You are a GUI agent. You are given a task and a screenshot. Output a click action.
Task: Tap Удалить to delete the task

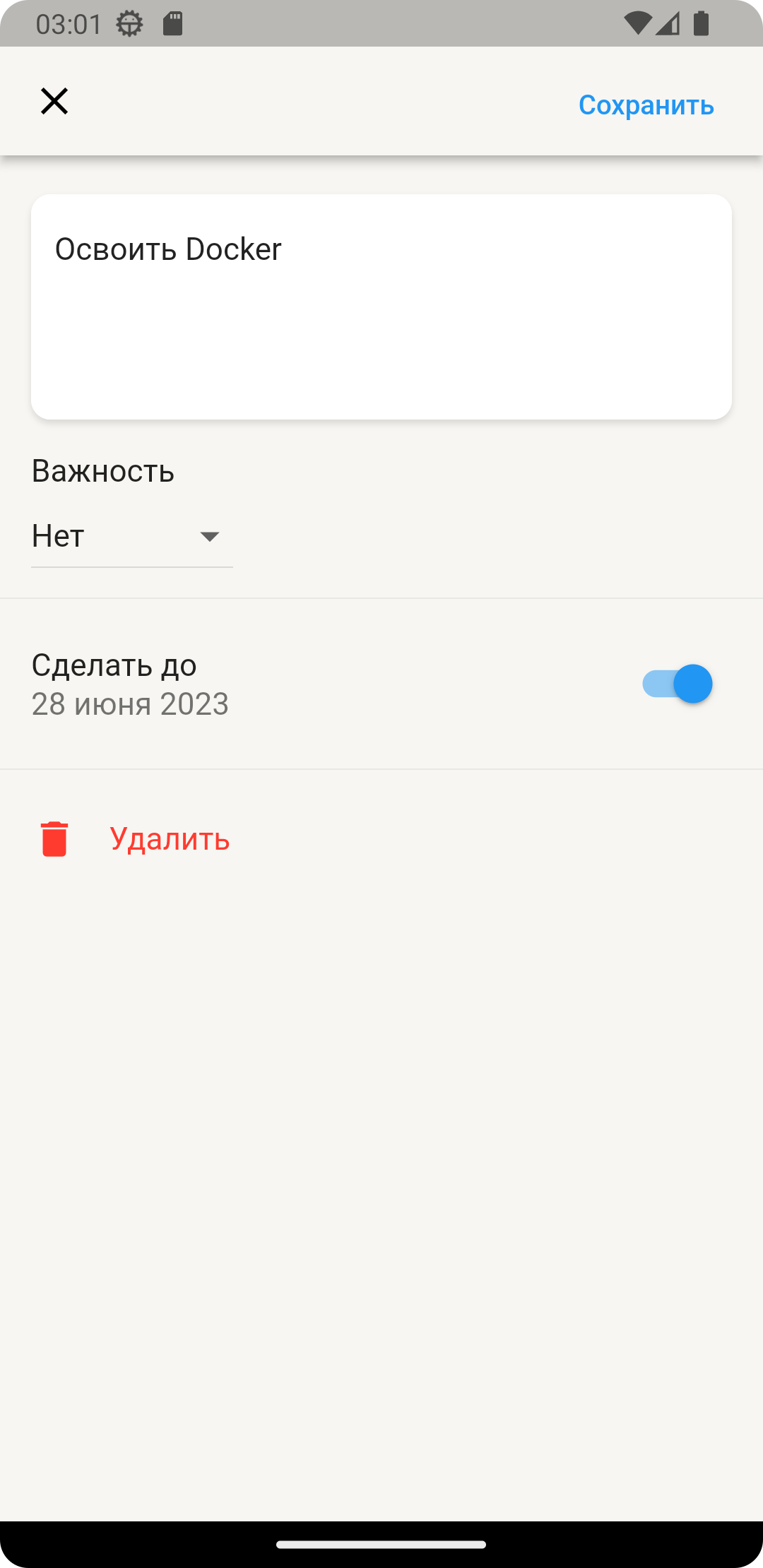[170, 840]
